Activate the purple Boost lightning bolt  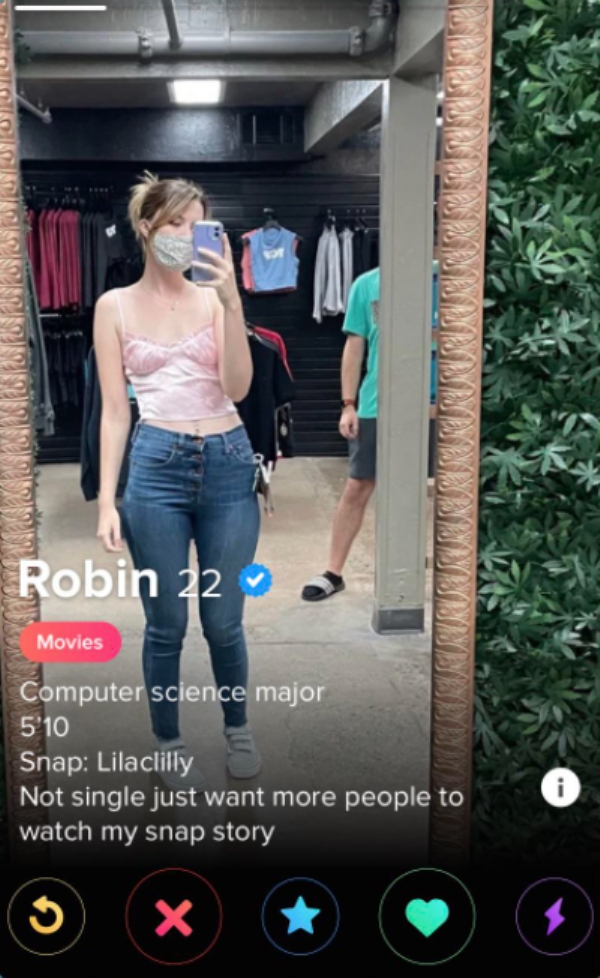(554, 916)
